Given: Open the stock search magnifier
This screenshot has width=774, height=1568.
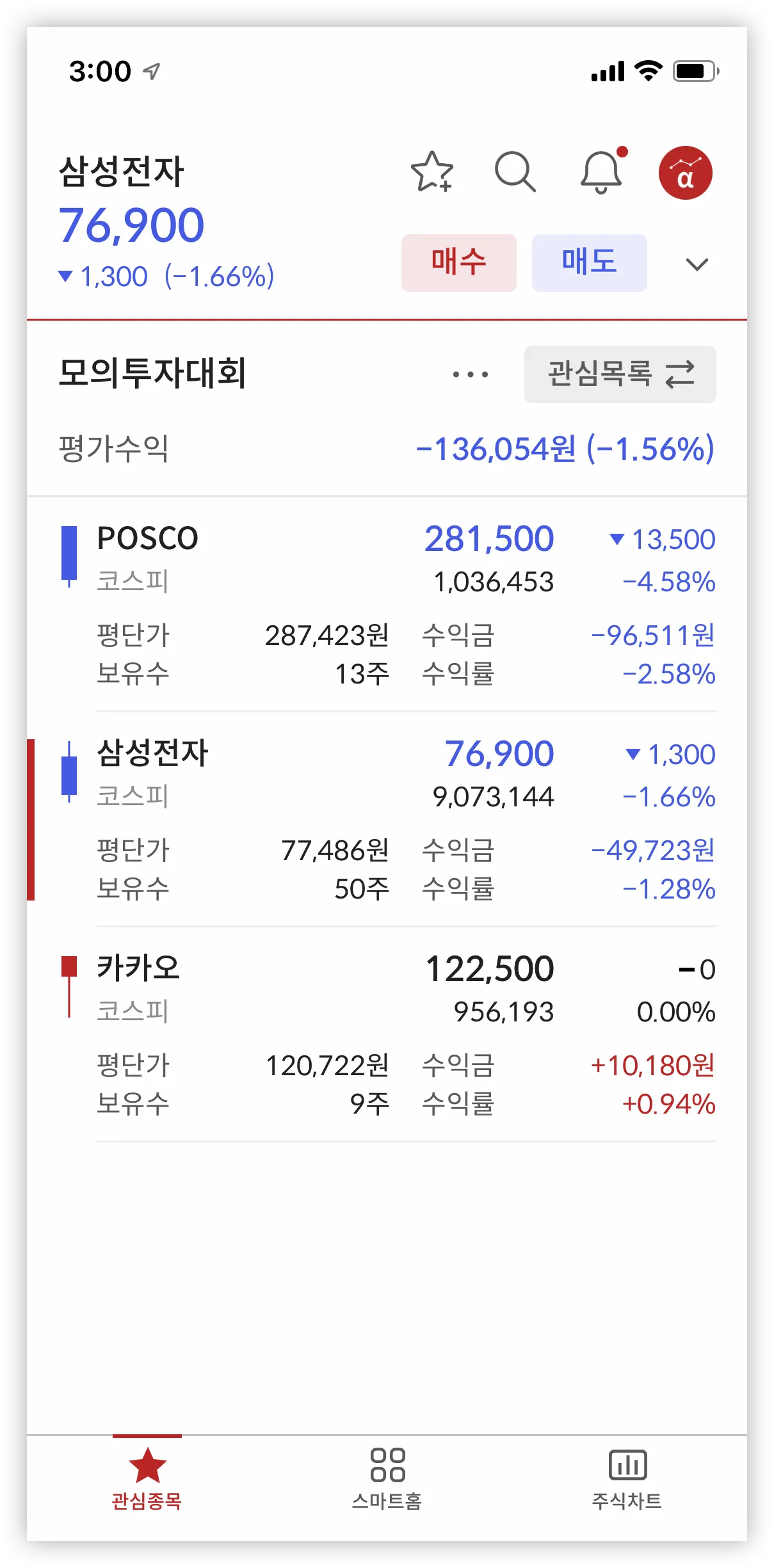Looking at the screenshot, I should pos(515,172).
